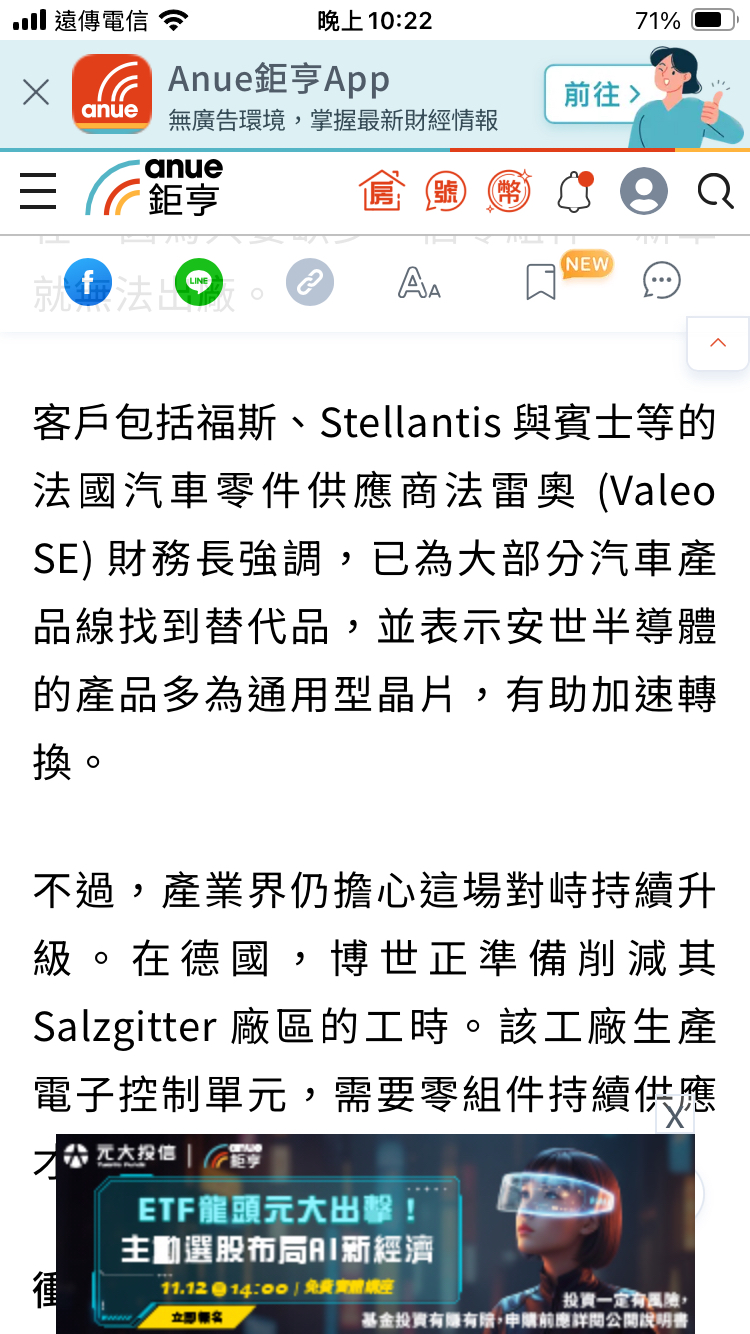
Task: Open the article comments
Action: point(661,283)
